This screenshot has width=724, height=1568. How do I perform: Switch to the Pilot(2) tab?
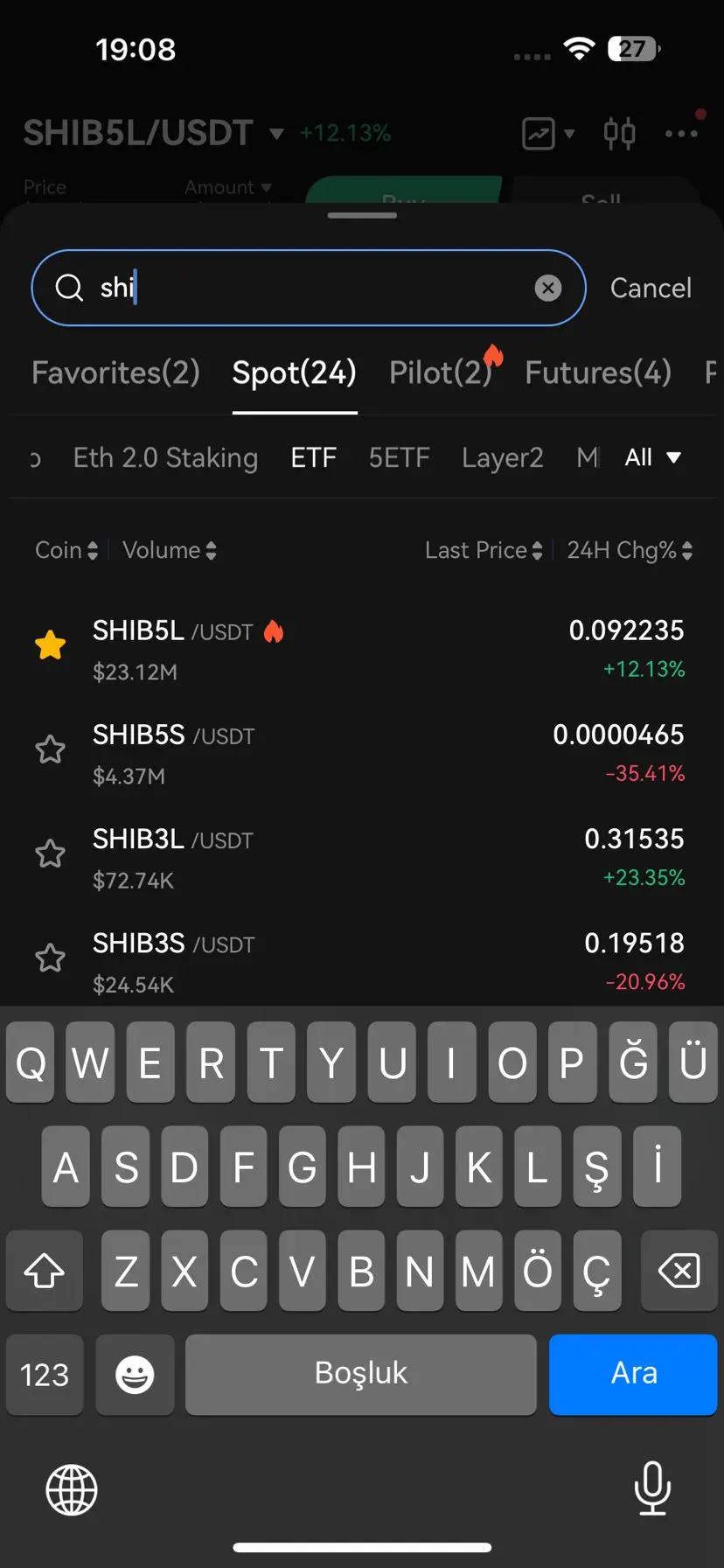coord(441,373)
